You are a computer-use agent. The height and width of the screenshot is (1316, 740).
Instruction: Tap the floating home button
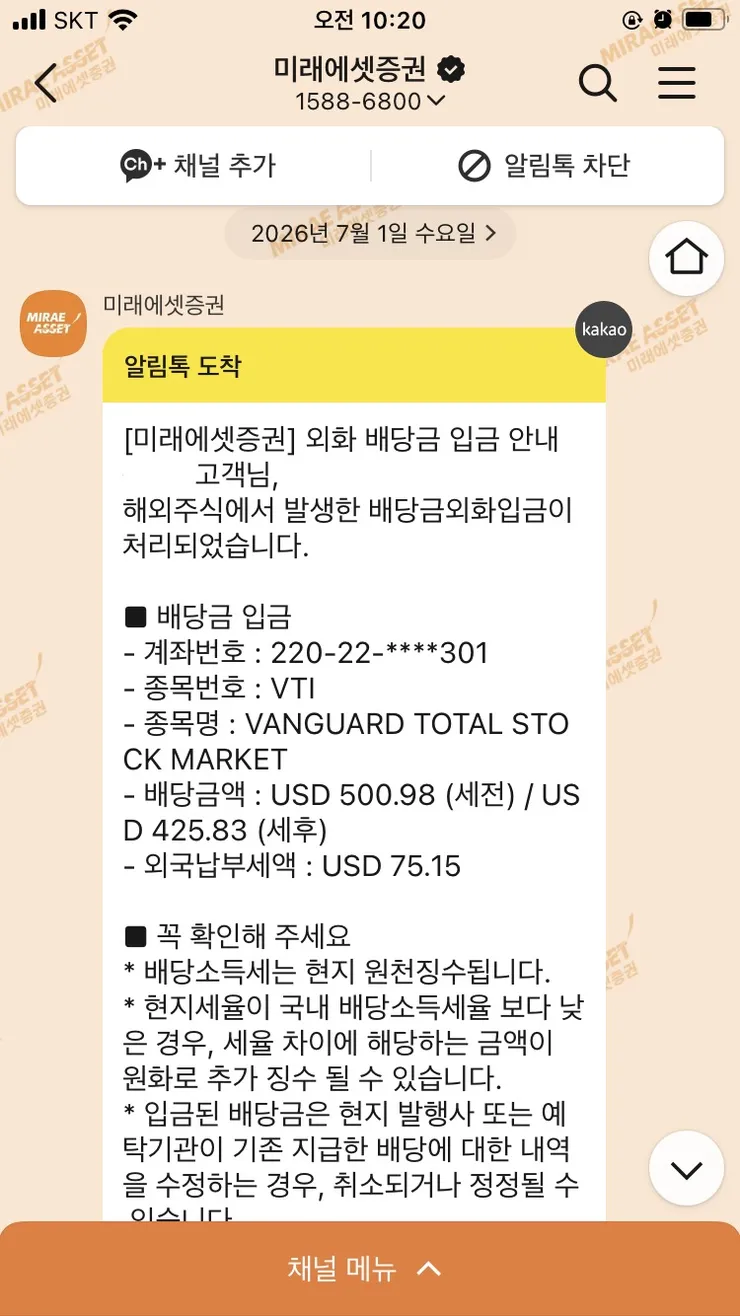[686, 258]
